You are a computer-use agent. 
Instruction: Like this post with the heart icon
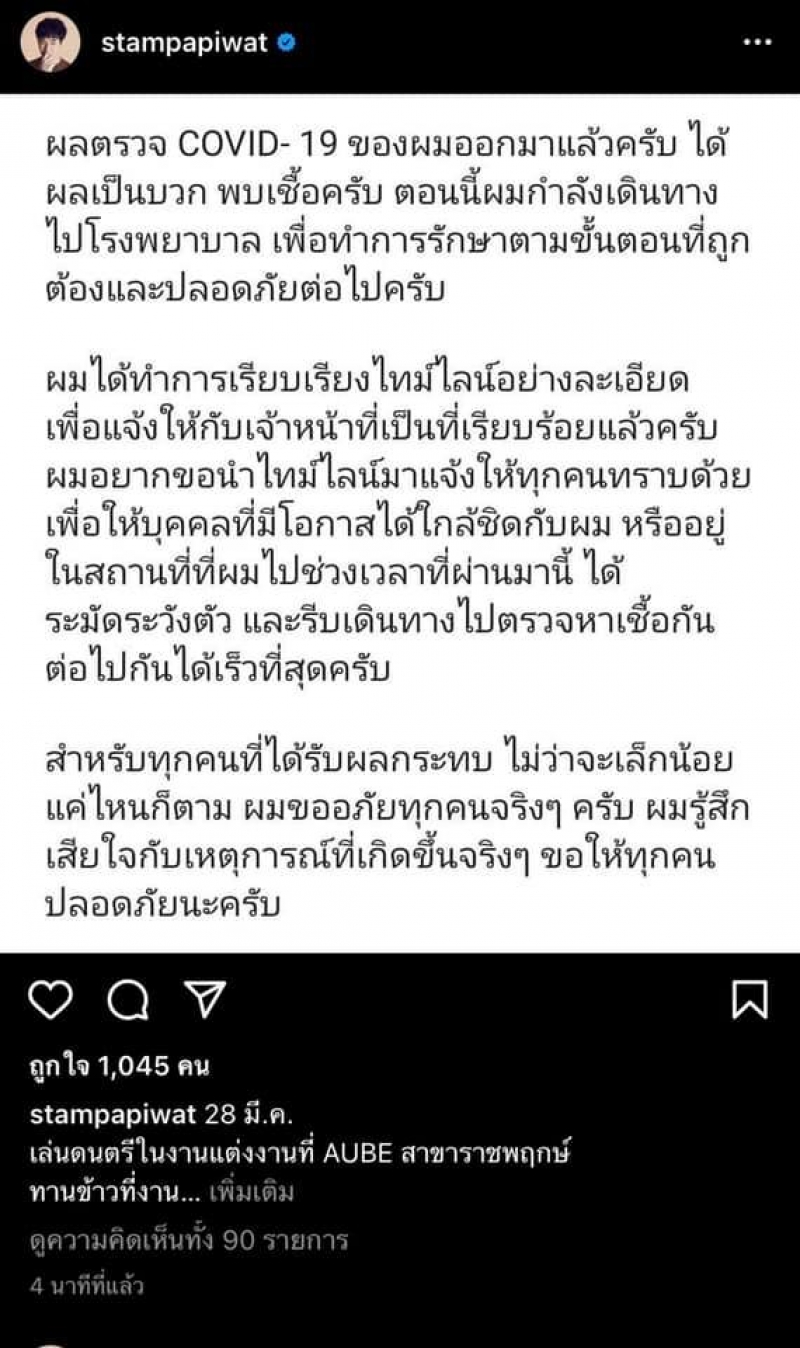click(x=50, y=998)
